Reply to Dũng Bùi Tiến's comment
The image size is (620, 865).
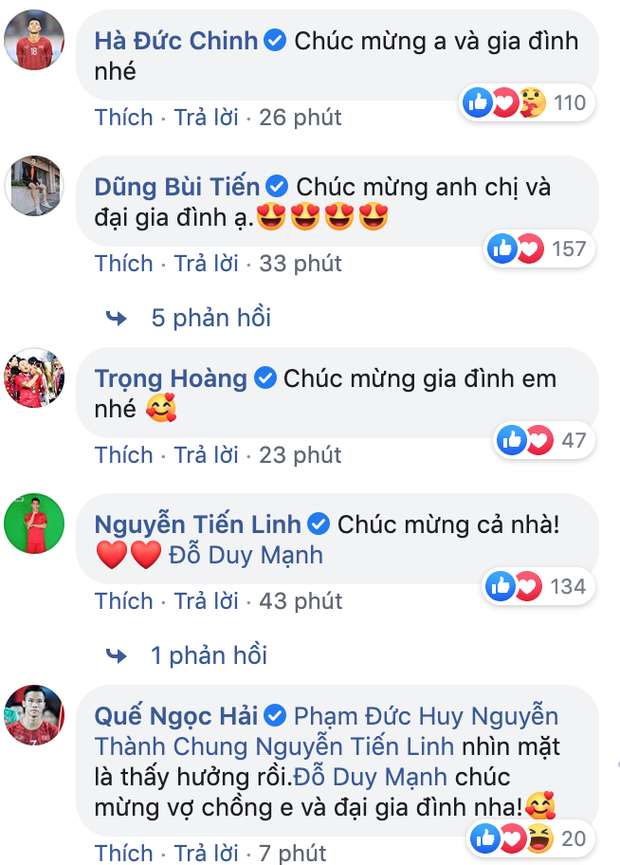coord(206,264)
